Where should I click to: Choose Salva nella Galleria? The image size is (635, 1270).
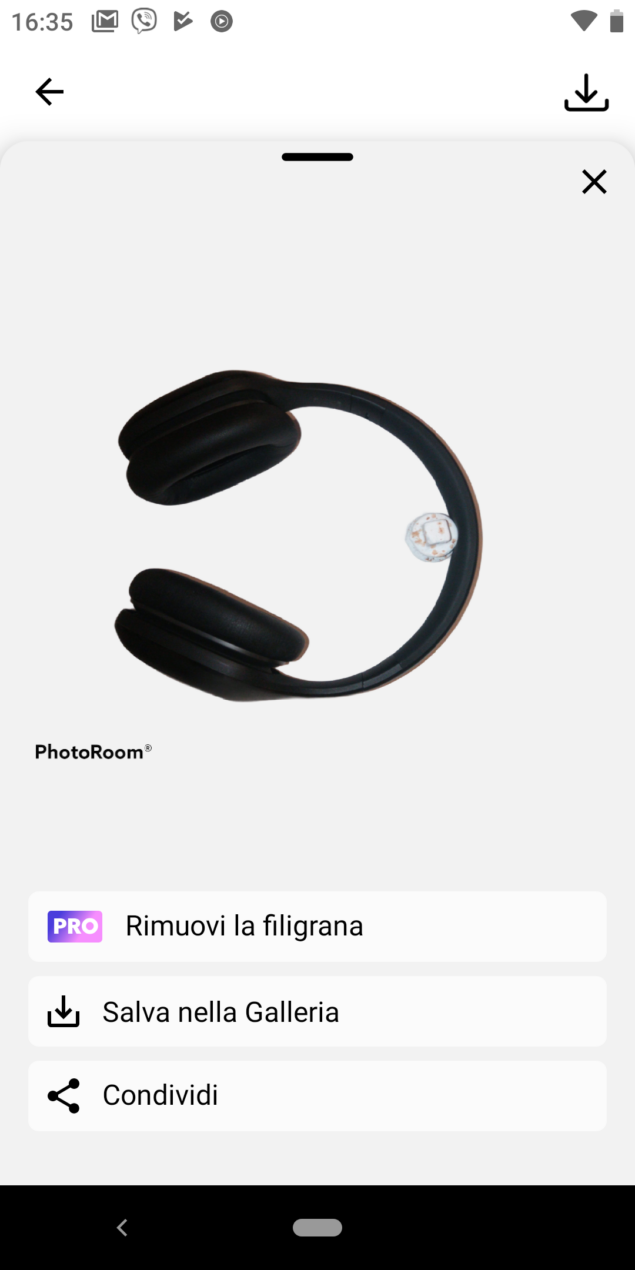coord(317,1012)
